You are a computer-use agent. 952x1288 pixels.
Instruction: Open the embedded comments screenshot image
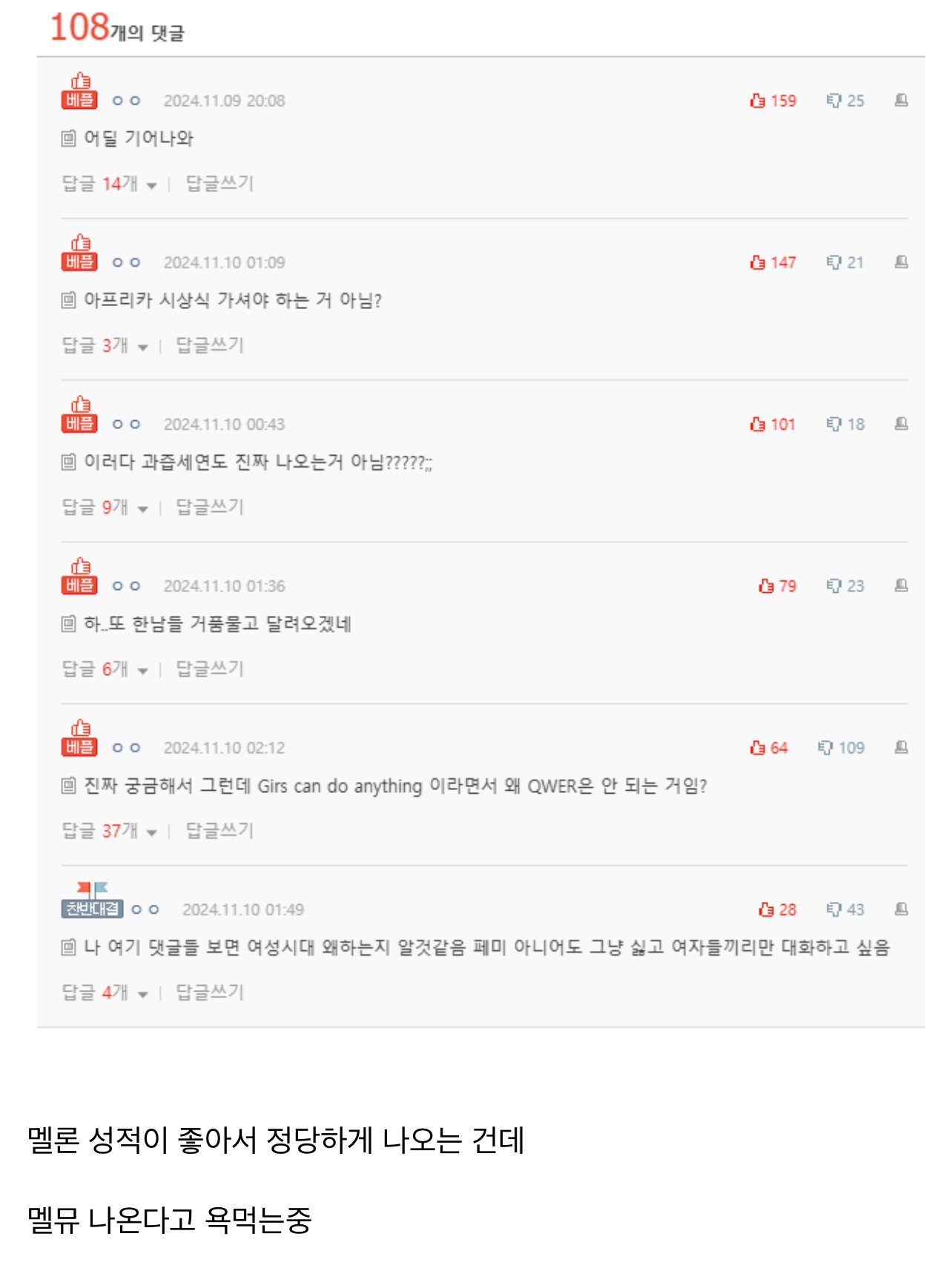tap(480, 519)
